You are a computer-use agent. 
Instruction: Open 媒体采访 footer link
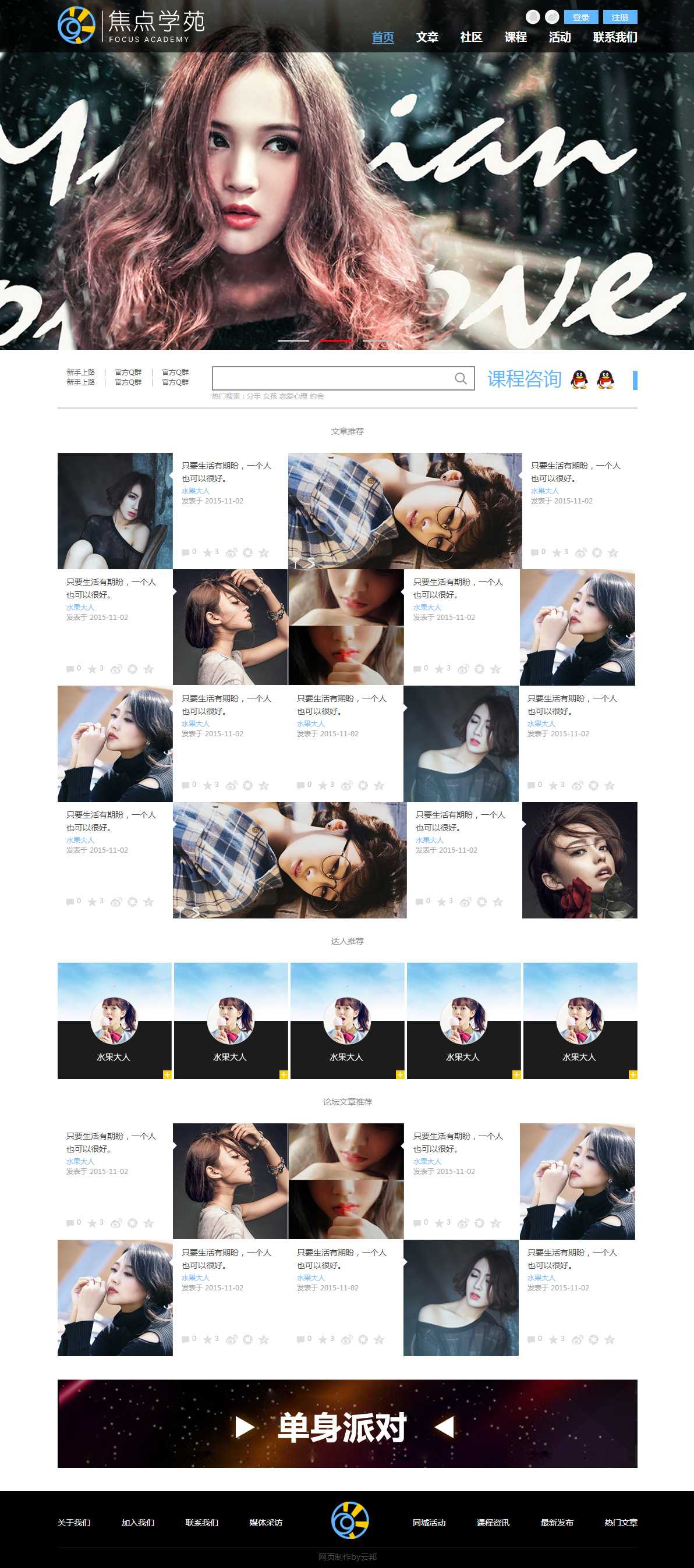coord(265,1523)
